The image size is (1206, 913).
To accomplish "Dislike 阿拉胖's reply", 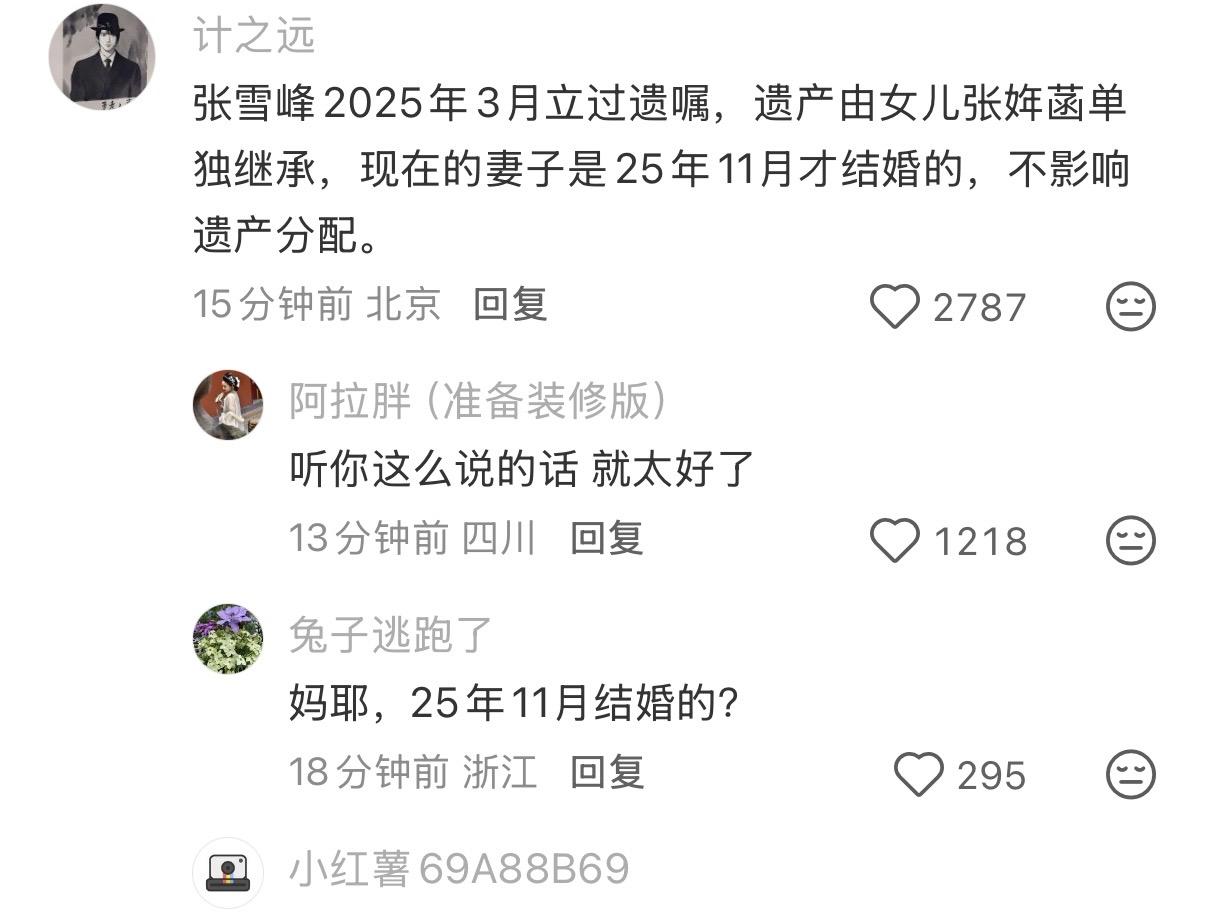I will pyautogui.click(x=1130, y=541).
